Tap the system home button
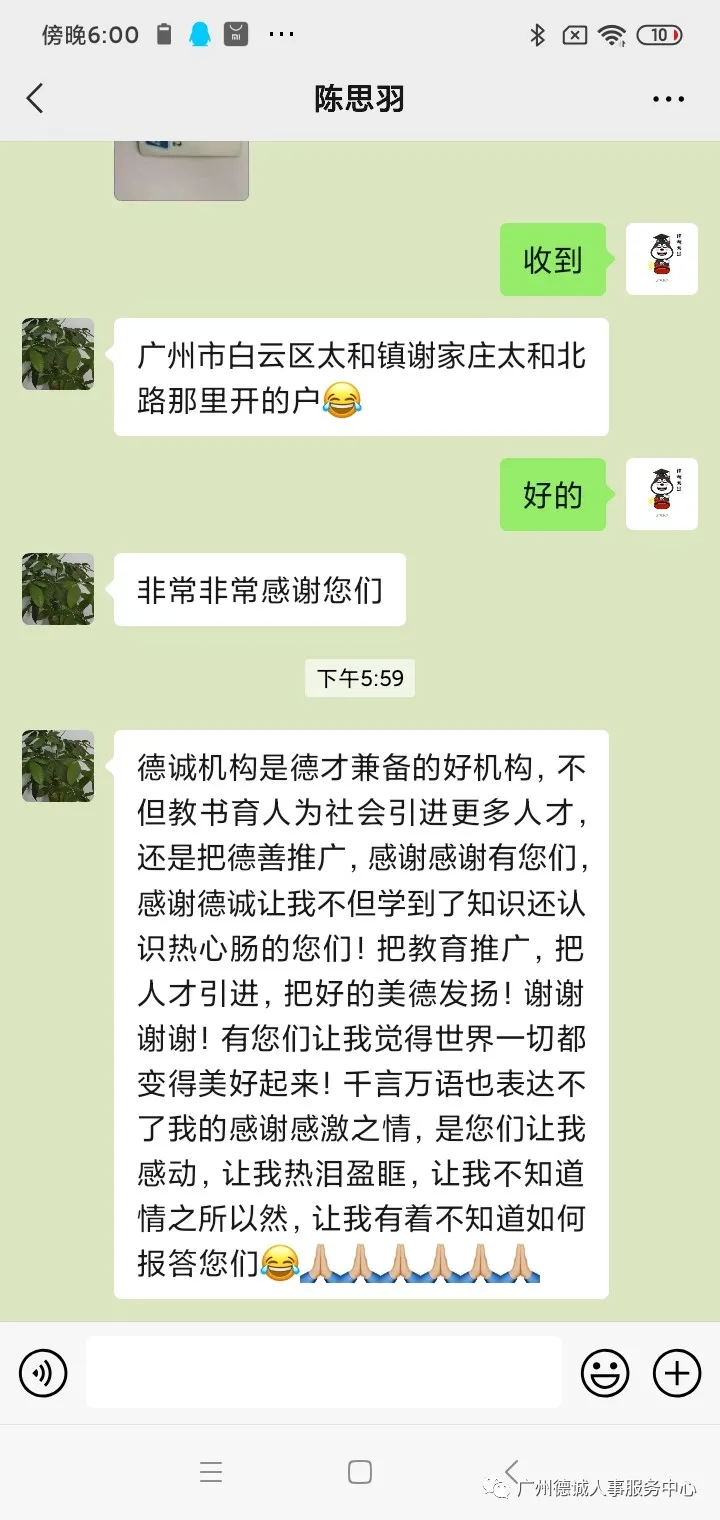This screenshot has height=1520, width=720. [x=360, y=1472]
